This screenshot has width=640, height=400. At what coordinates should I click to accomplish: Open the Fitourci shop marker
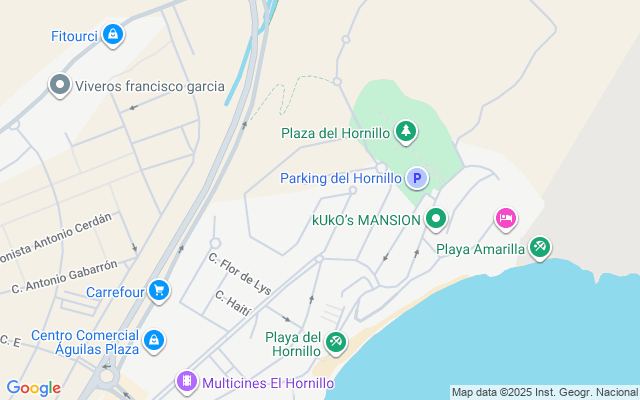coord(113,36)
